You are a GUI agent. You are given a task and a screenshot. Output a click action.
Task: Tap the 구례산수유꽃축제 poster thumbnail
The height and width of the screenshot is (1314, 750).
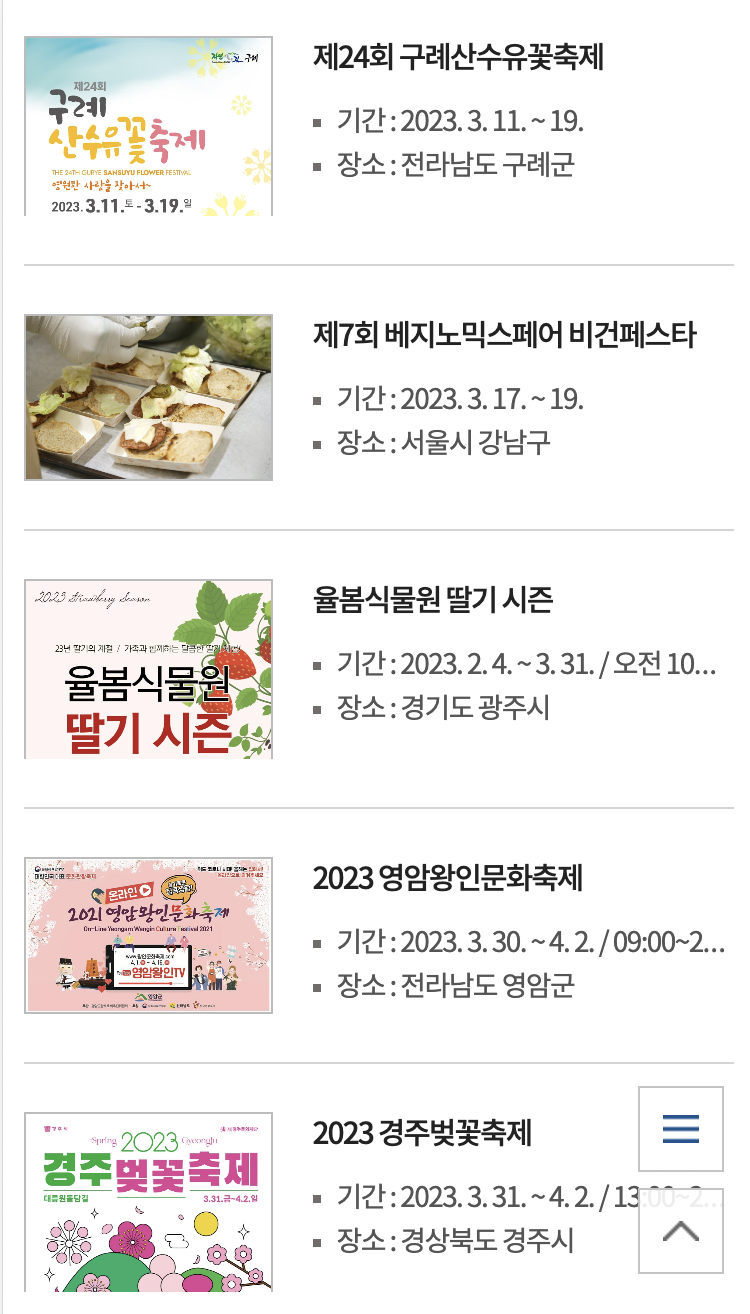click(x=149, y=126)
